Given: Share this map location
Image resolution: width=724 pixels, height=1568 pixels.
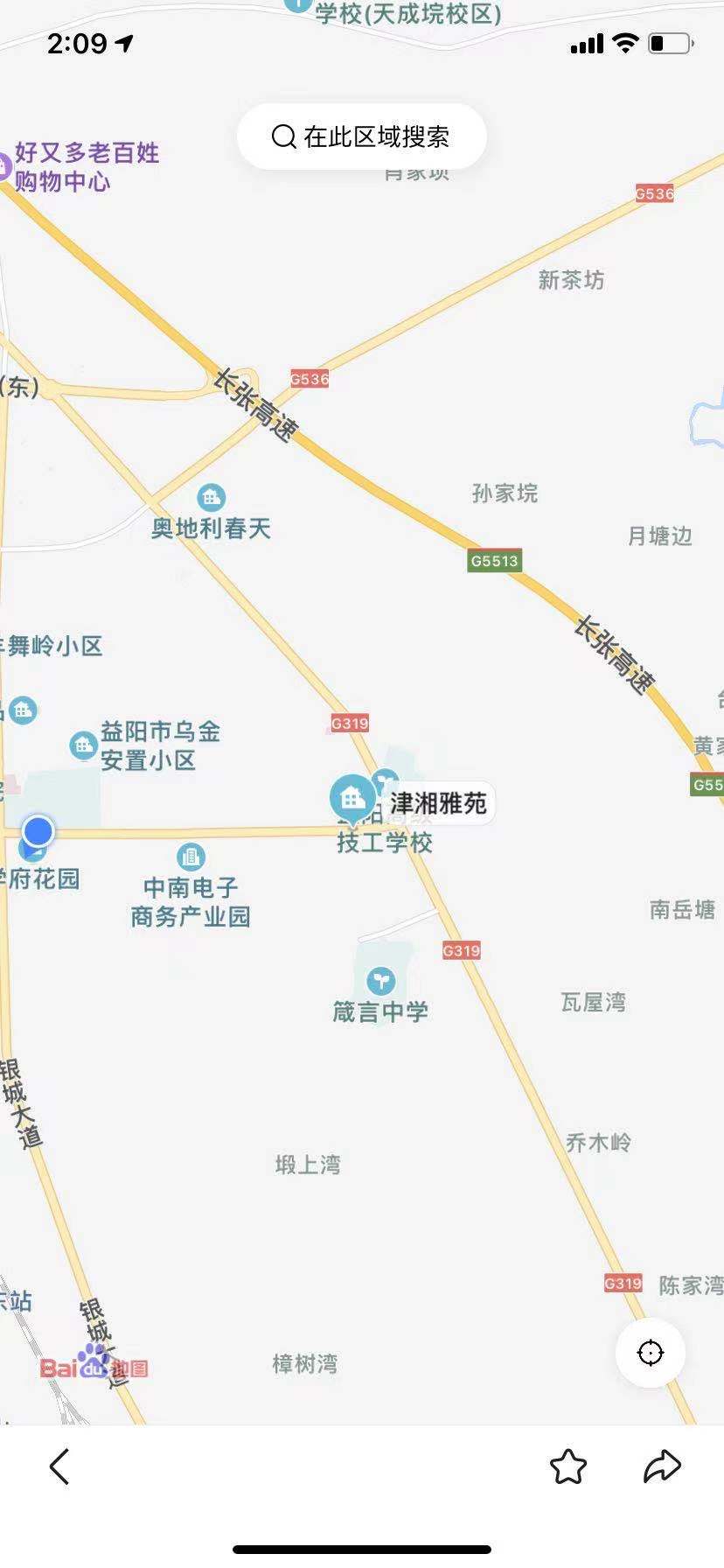Looking at the screenshot, I should tap(662, 1466).
